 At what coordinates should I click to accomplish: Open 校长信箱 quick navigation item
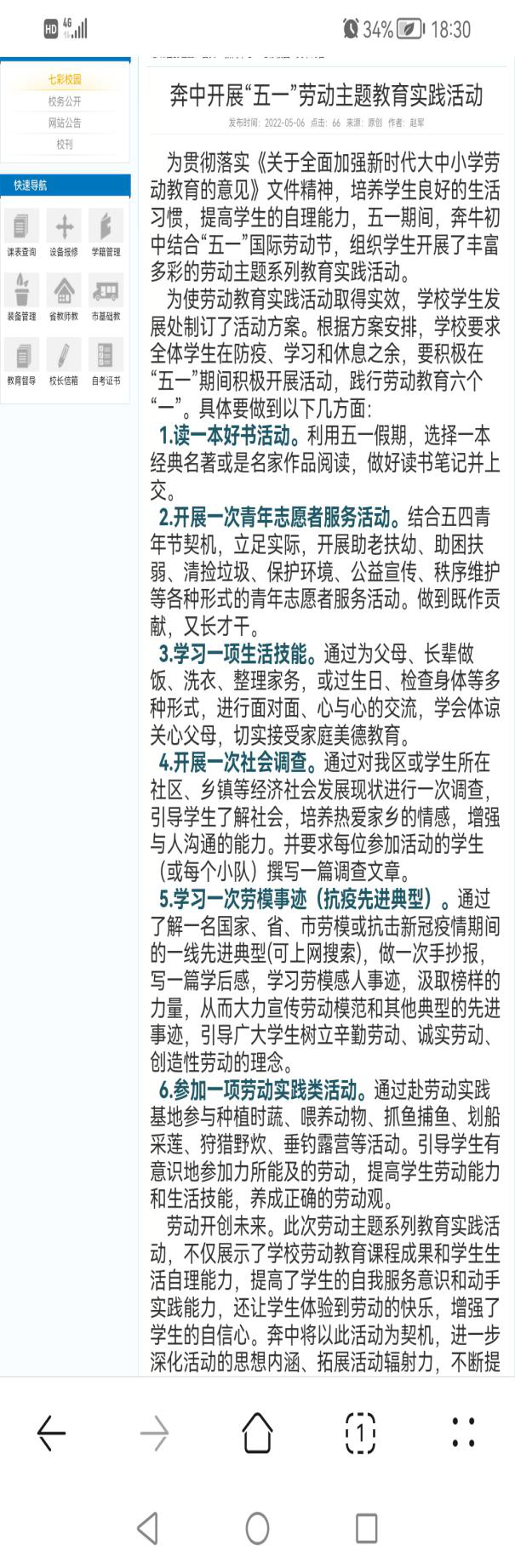[64, 361]
